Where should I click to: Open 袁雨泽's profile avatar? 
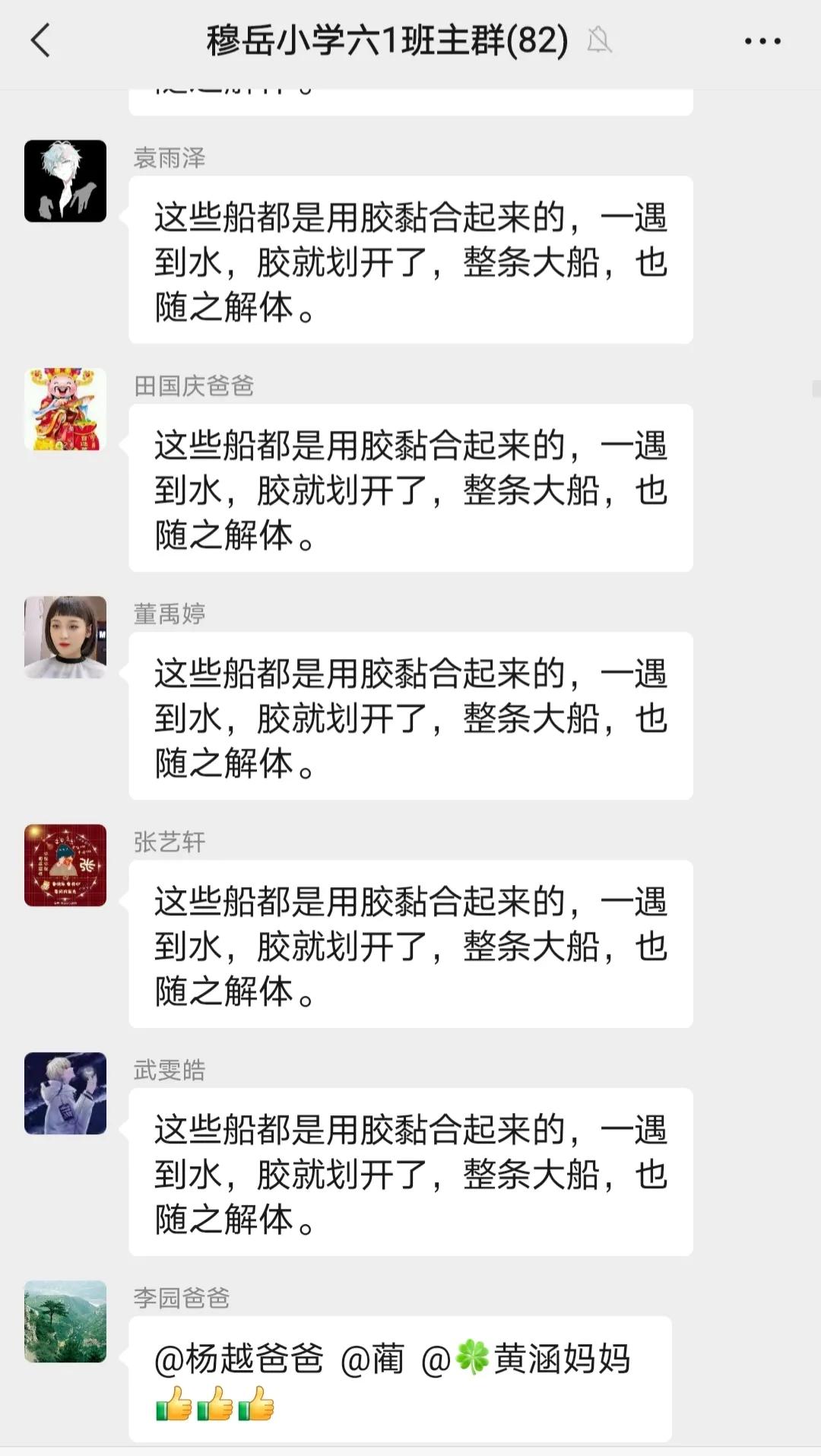(65, 181)
